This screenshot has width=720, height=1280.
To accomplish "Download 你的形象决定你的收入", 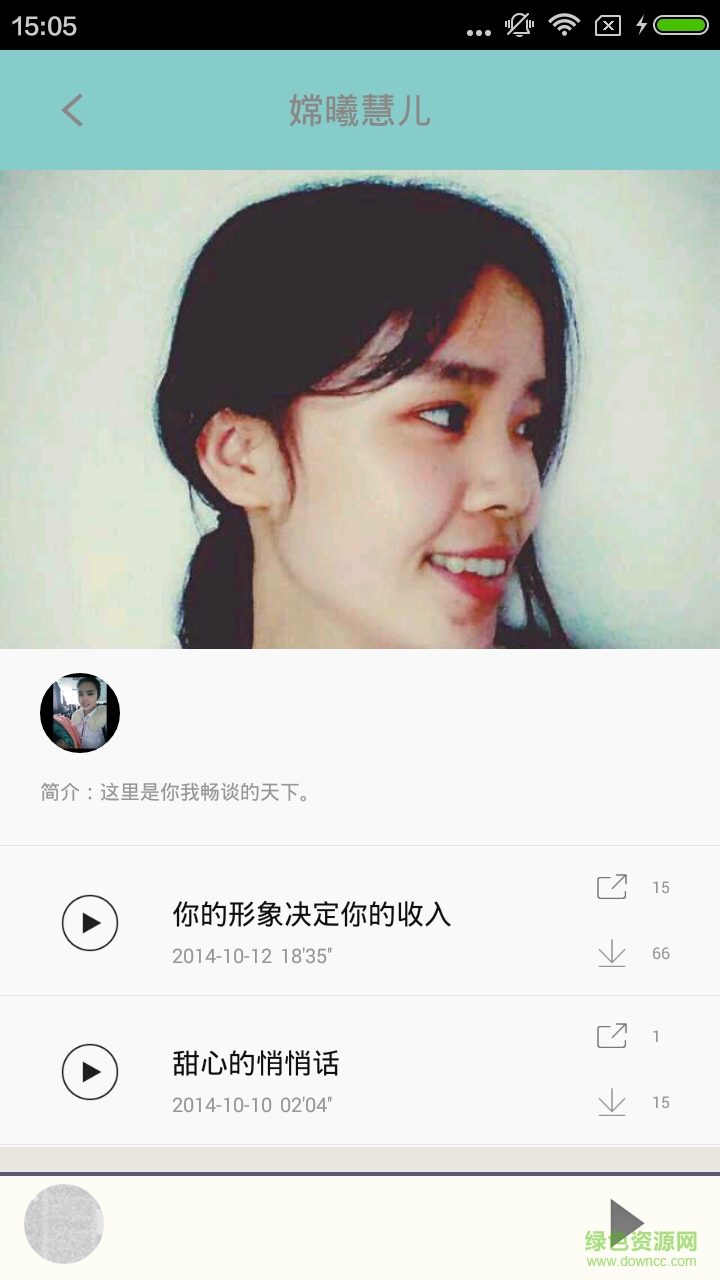I will tap(612, 954).
